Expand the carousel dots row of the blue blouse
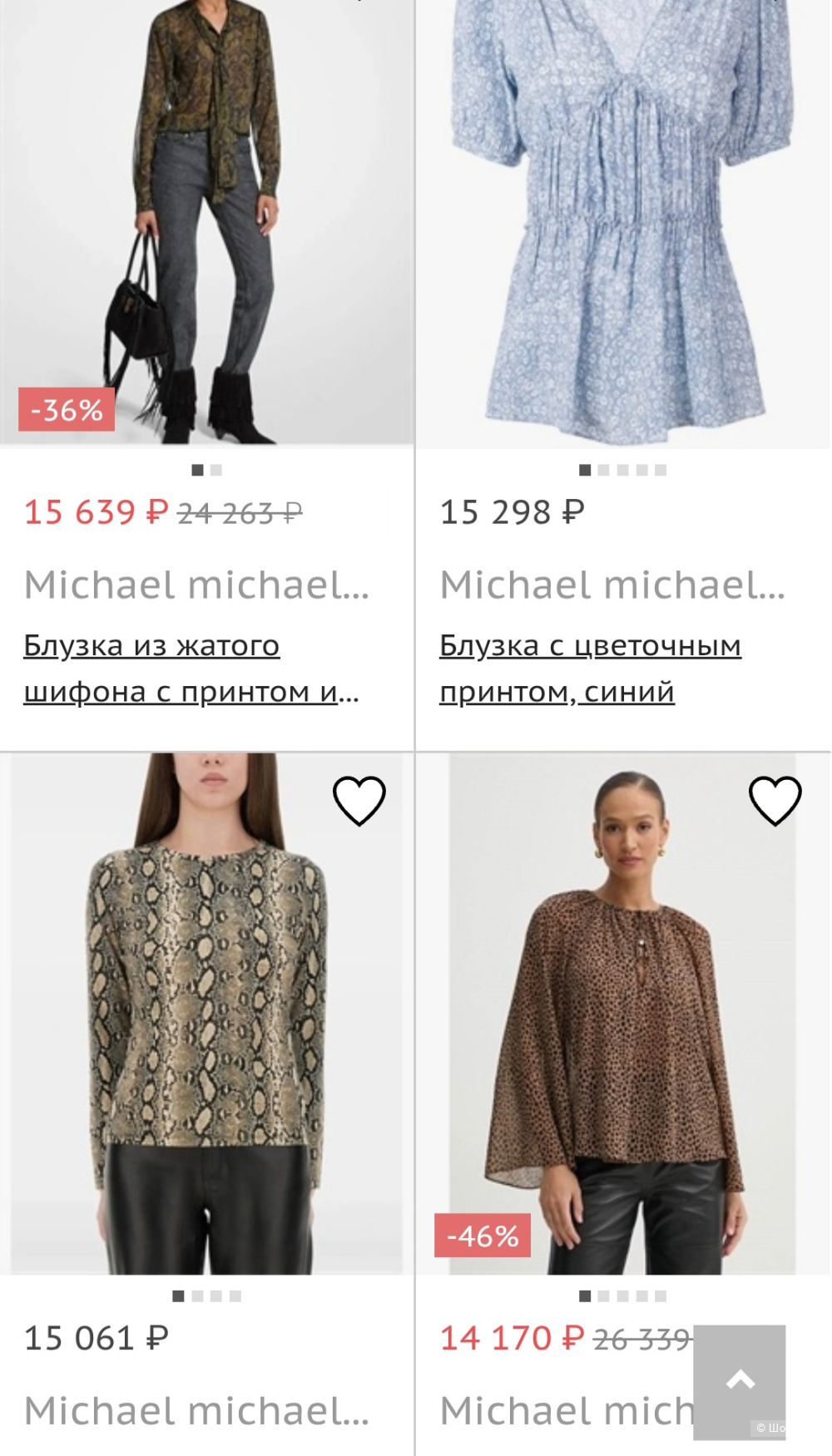This screenshot has width=832, height=1456. click(x=622, y=469)
